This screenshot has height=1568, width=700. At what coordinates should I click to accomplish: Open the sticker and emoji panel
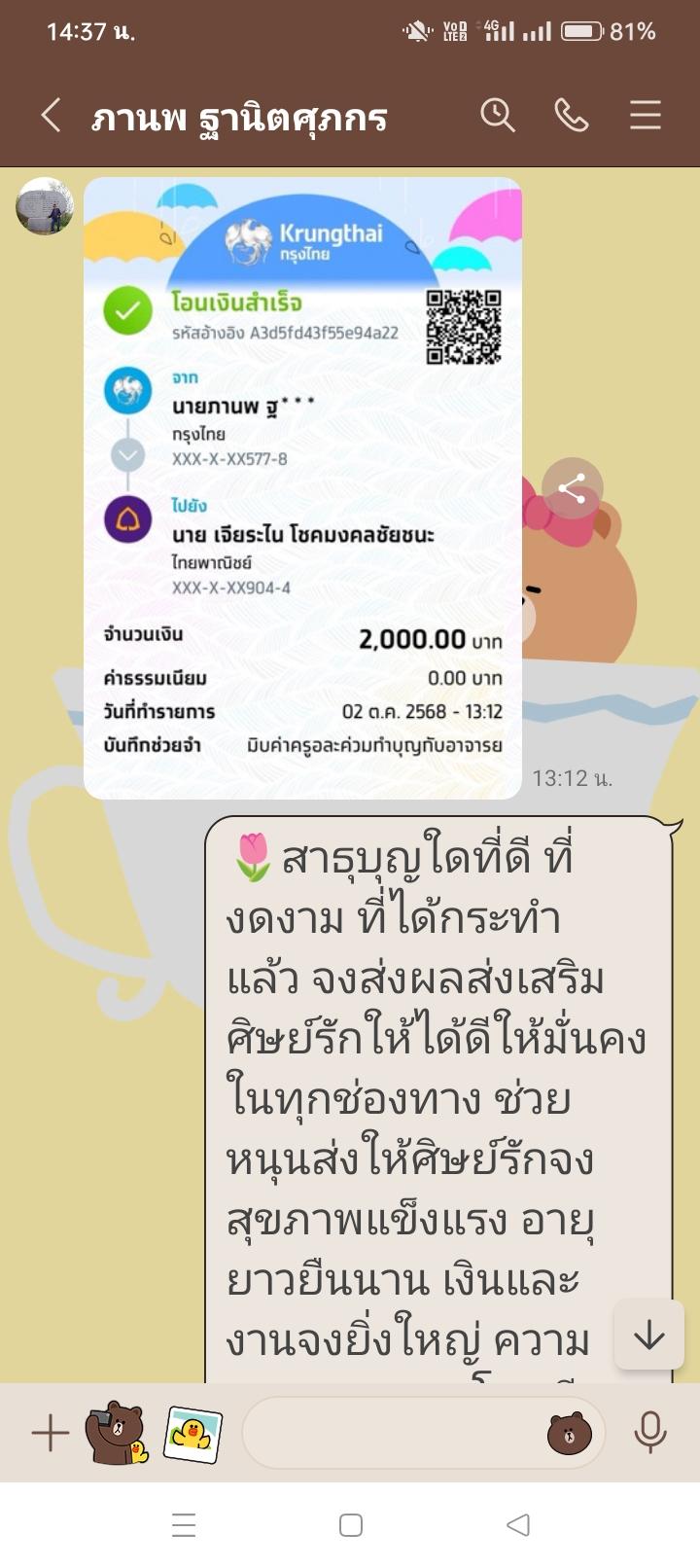(x=570, y=1433)
